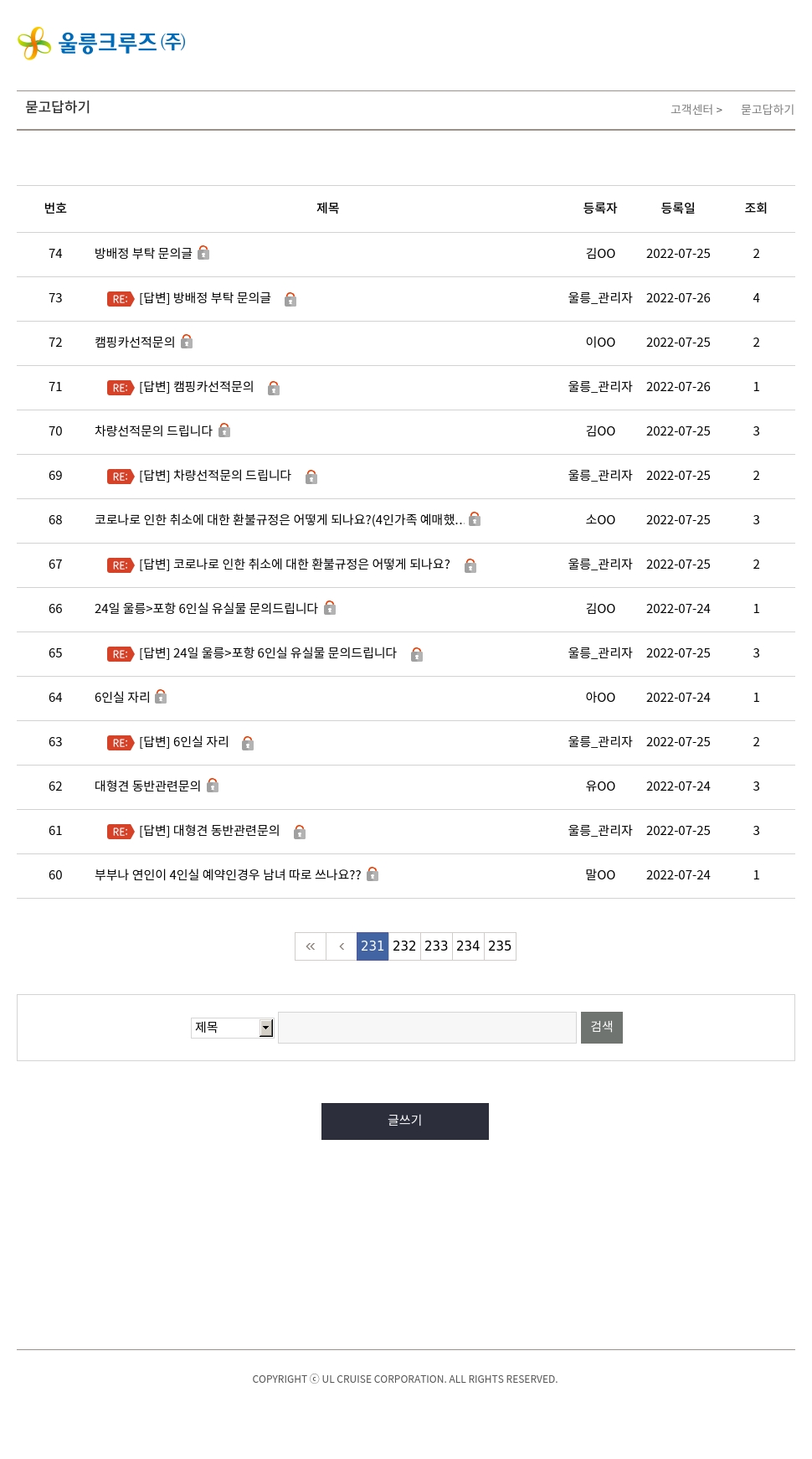Viewport: 812px width, 1459px height.
Task: Open the 울릉크루즈 home logo
Action: (101, 43)
